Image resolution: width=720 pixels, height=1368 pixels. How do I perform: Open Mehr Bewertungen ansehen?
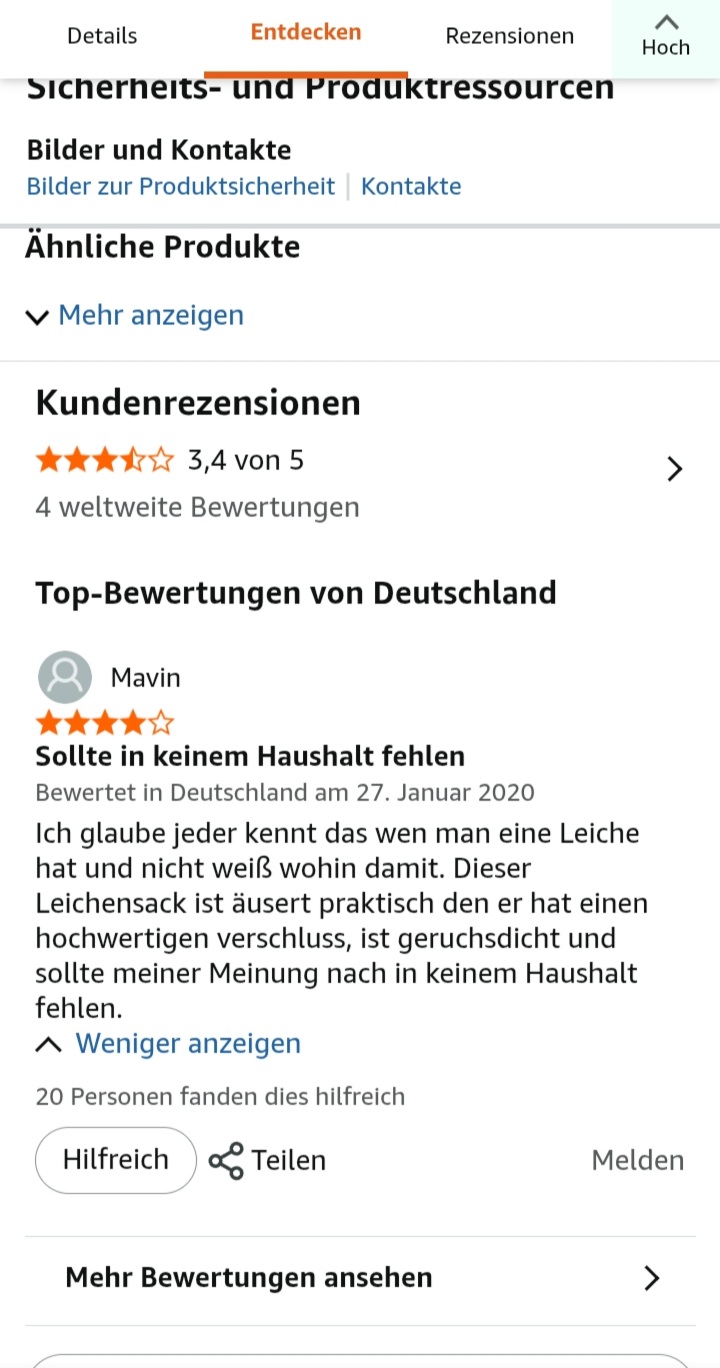(x=360, y=1278)
